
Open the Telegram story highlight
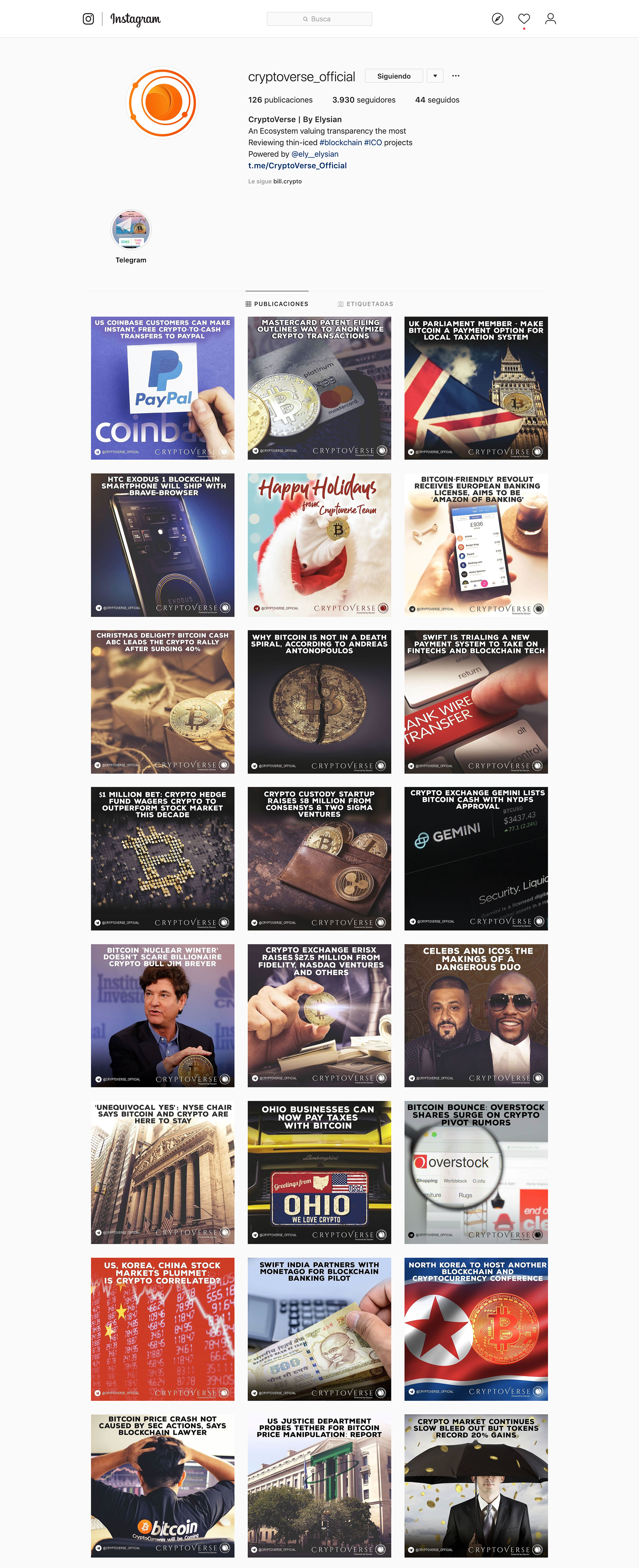(131, 230)
